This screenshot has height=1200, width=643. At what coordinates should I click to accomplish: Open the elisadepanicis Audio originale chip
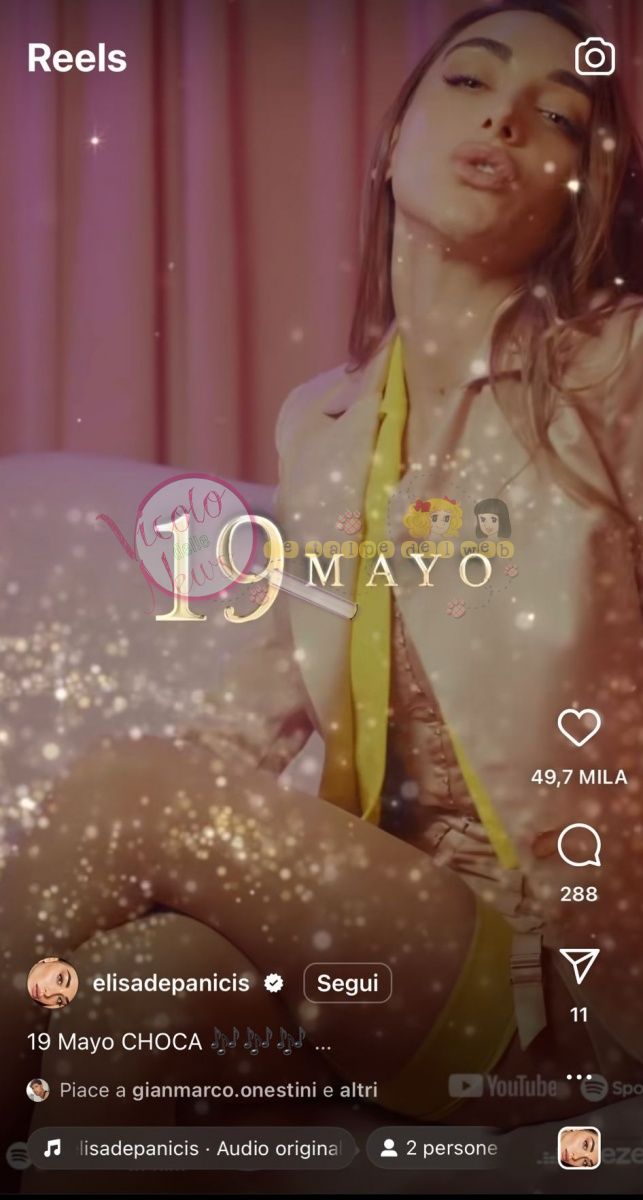click(x=190, y=1148)
